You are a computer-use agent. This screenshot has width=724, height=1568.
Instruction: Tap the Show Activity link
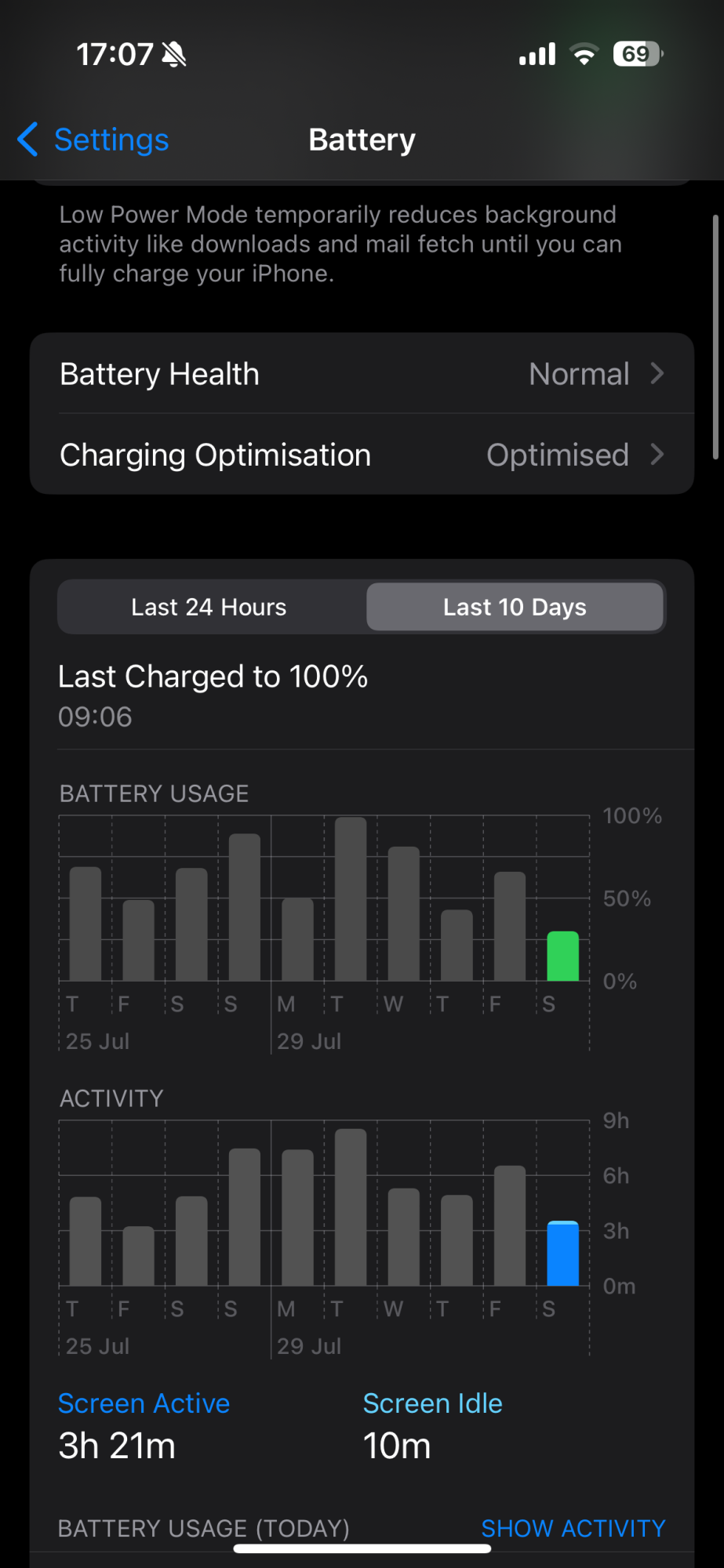click(573, 1528)
